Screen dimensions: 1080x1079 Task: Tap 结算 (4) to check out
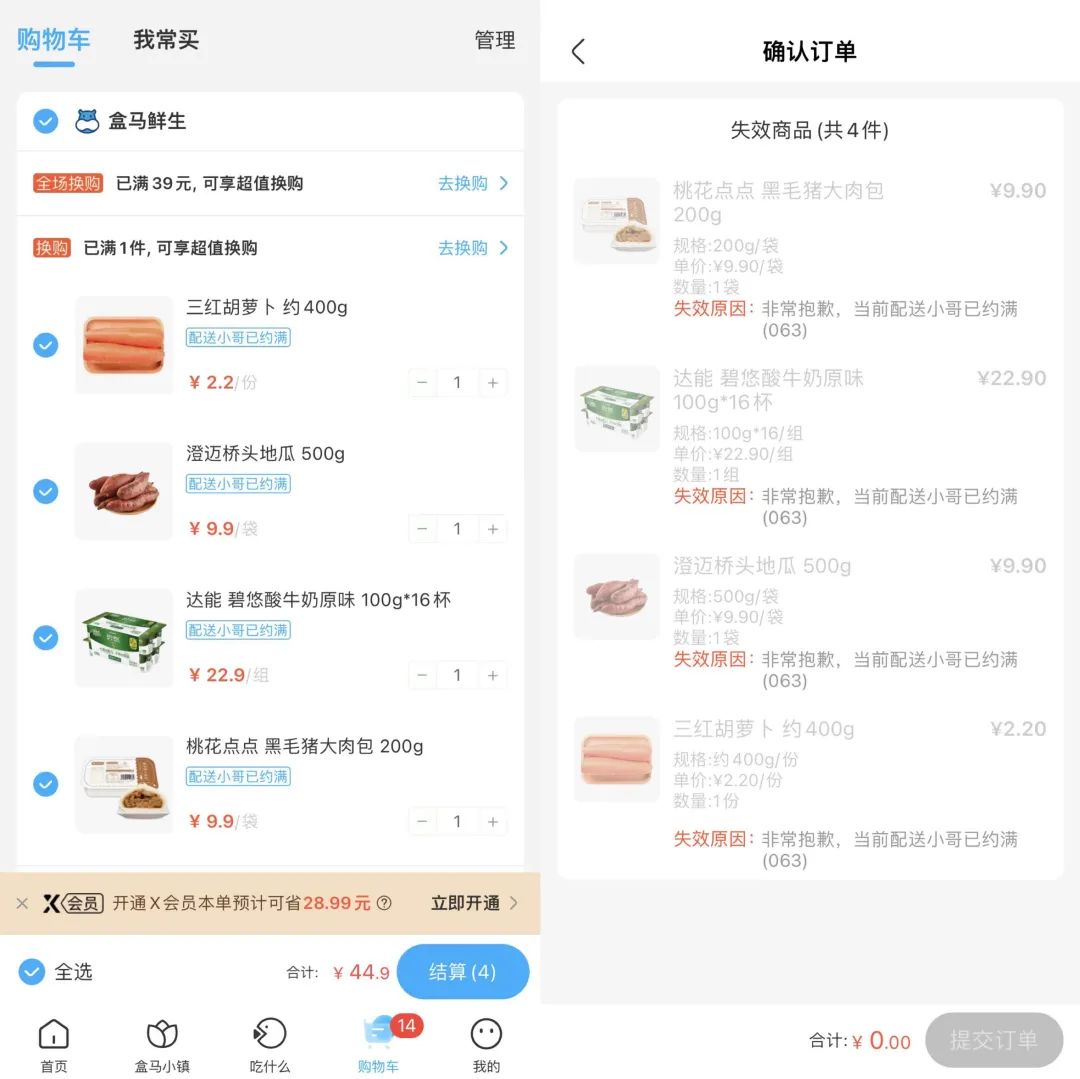[462, 972]
